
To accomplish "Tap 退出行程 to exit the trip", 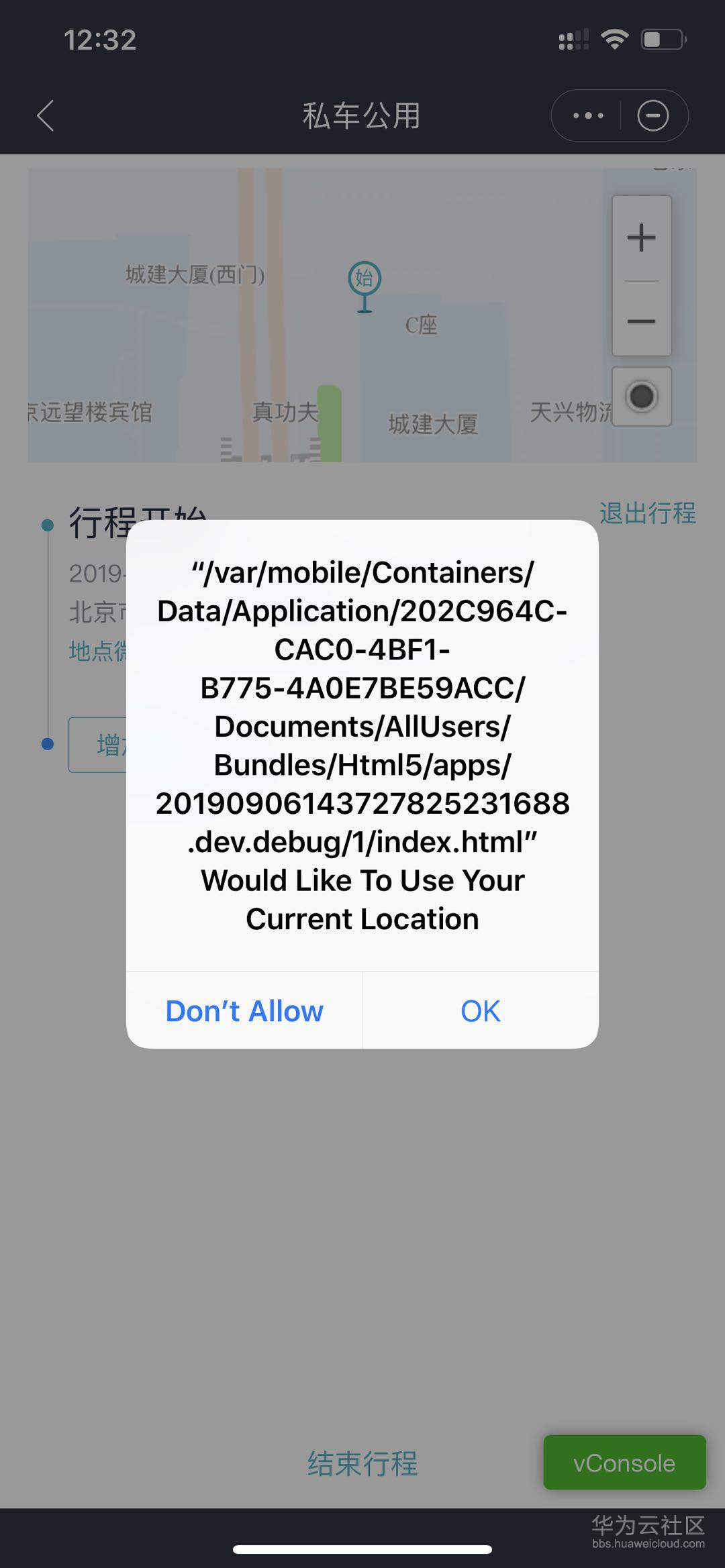I will [647, 513].
